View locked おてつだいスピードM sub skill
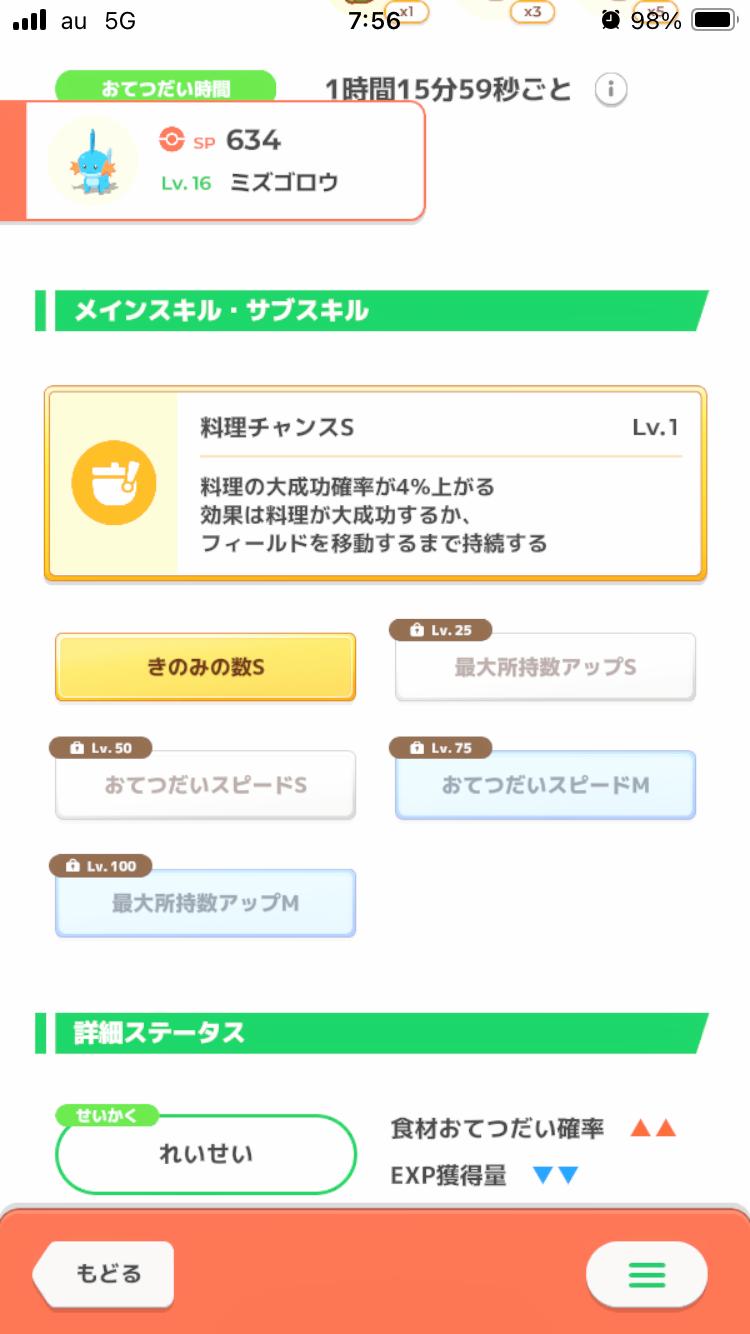The width and height of the screenshot is (750, 1334). click(545, 785)
